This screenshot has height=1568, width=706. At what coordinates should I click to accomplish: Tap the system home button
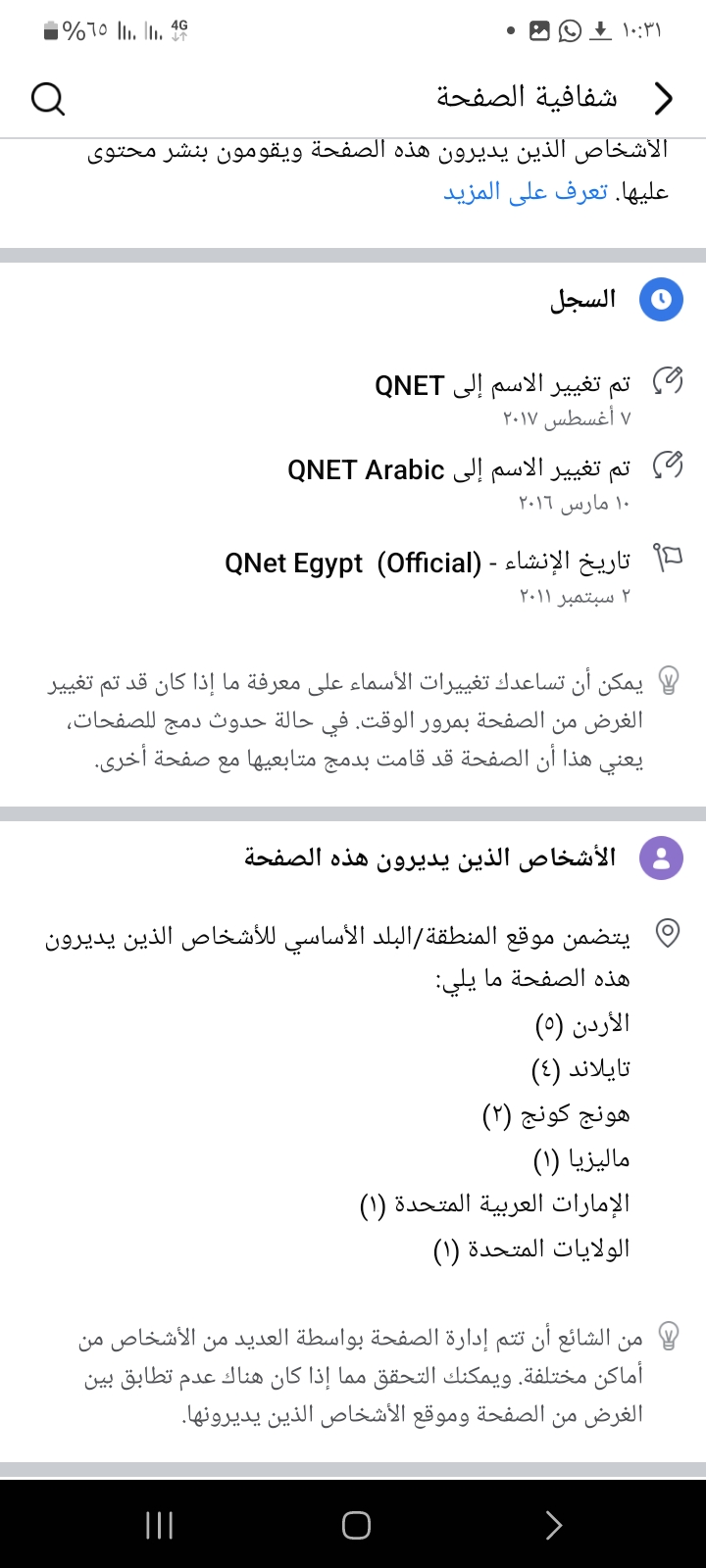coord(356,1525)
